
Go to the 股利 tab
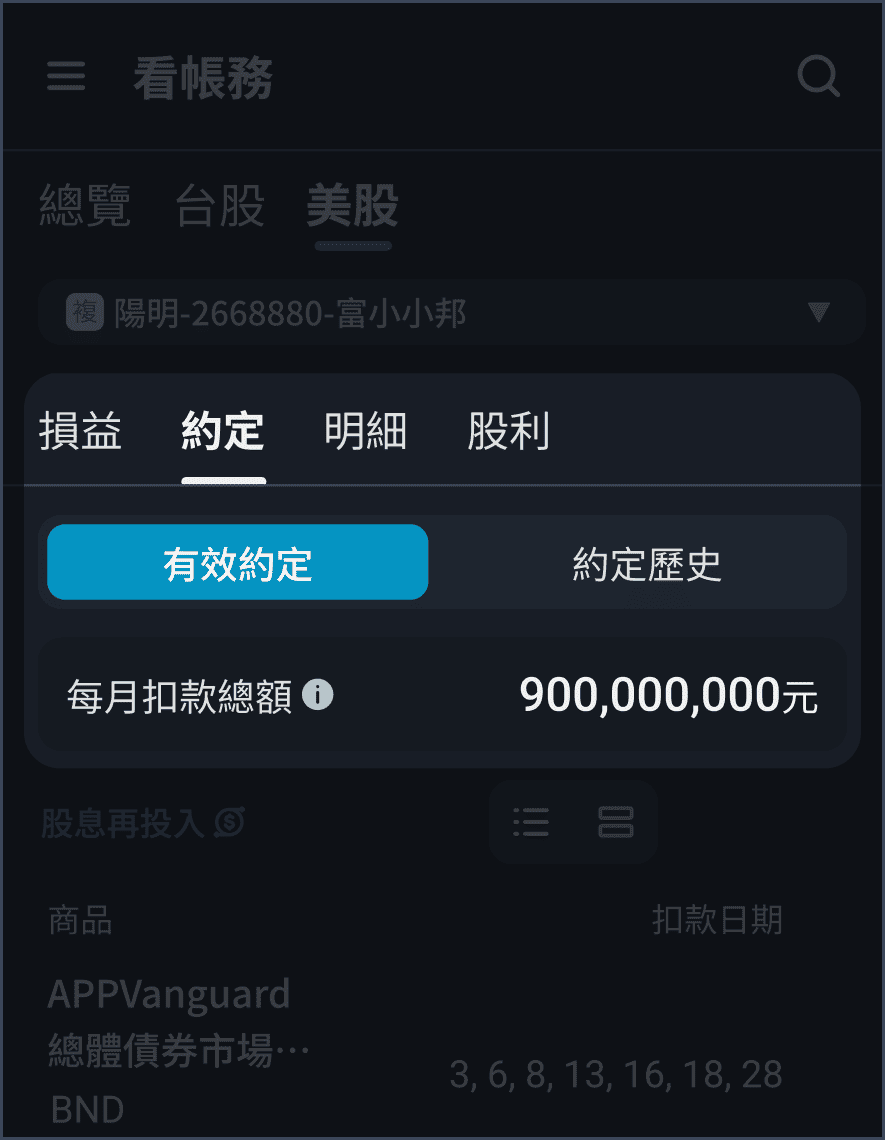[x=508, y=432]
